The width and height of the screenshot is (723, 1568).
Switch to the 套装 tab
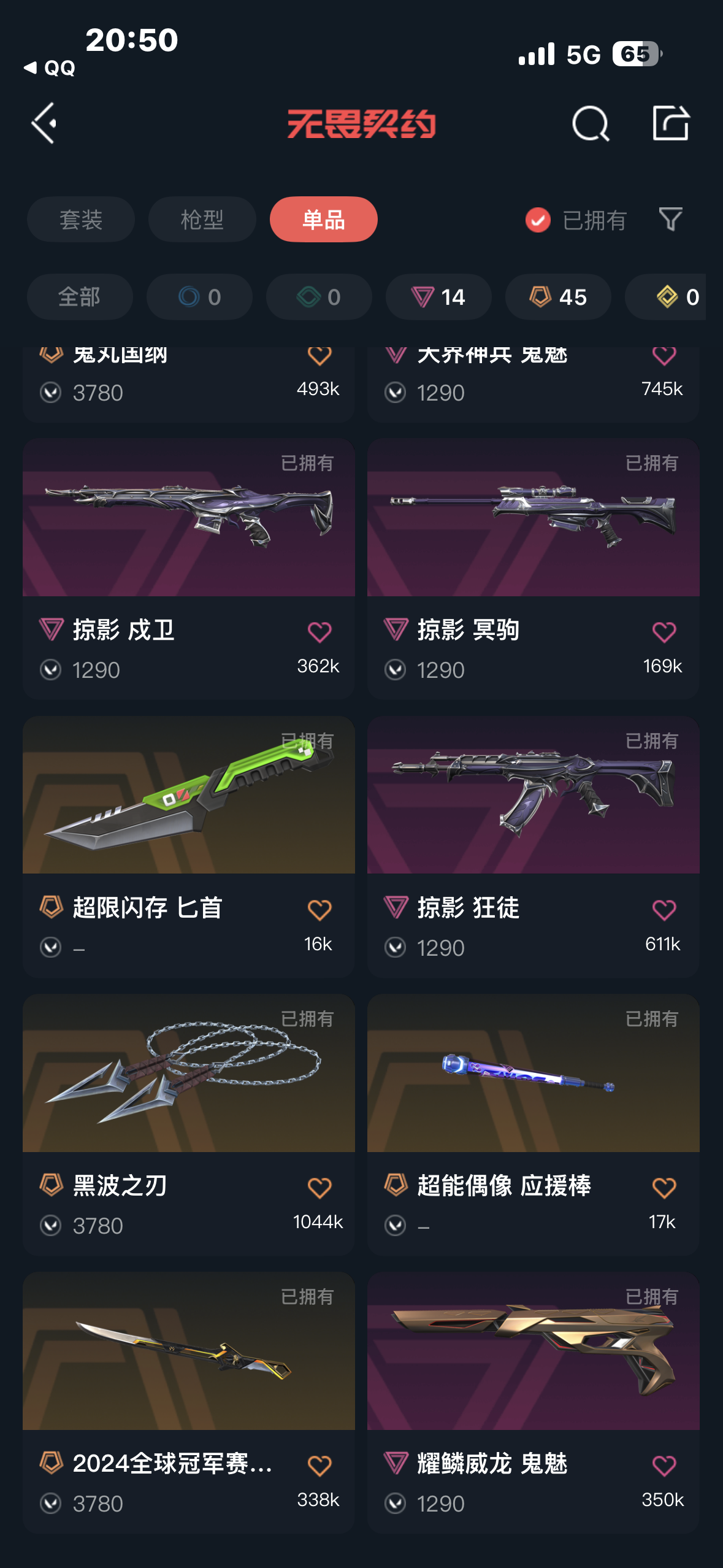point(80,220)
